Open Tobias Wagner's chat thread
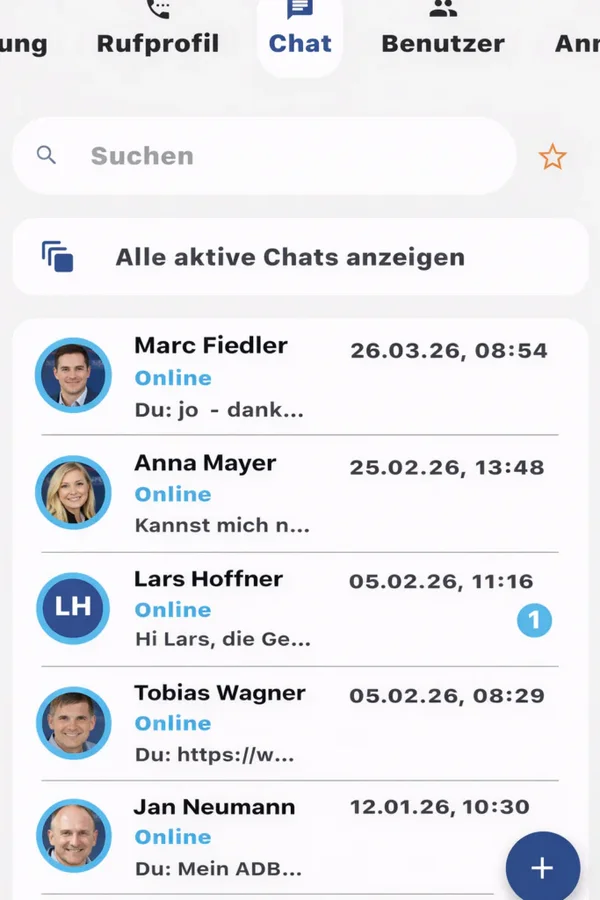This screenshot has width=600, height=900. click(299, 723)
